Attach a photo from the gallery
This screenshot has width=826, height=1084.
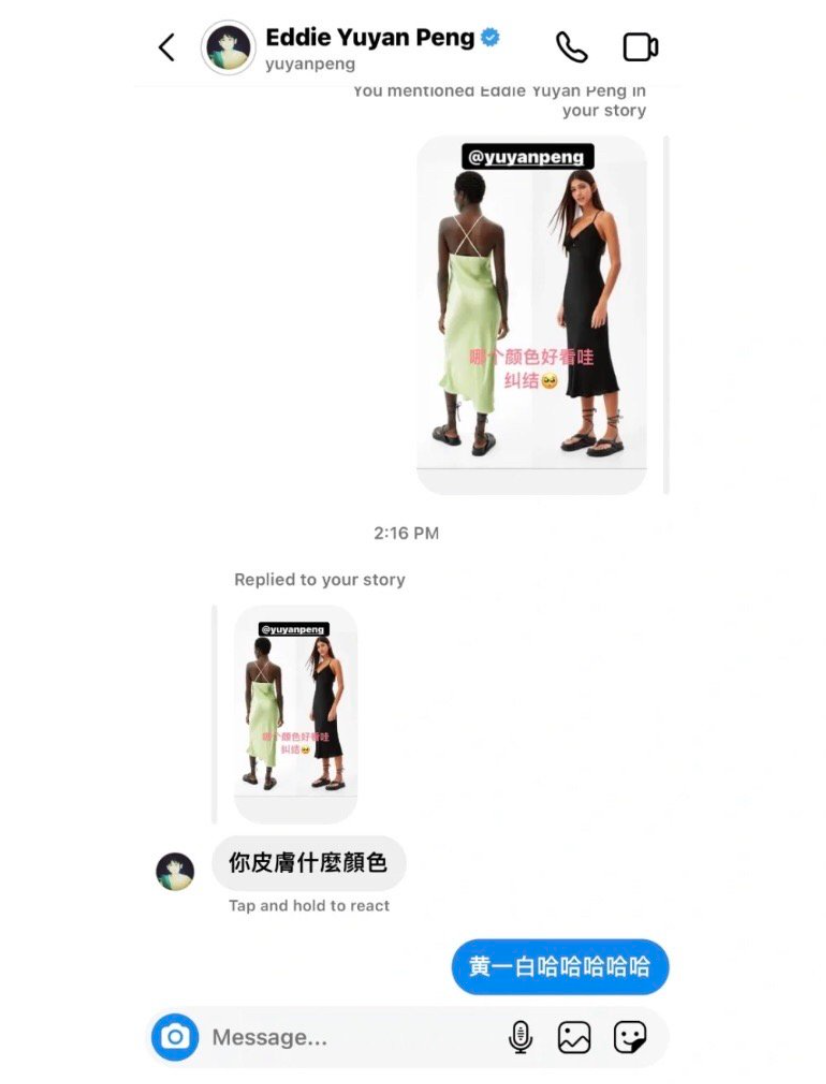click(x=574, y=1037)
